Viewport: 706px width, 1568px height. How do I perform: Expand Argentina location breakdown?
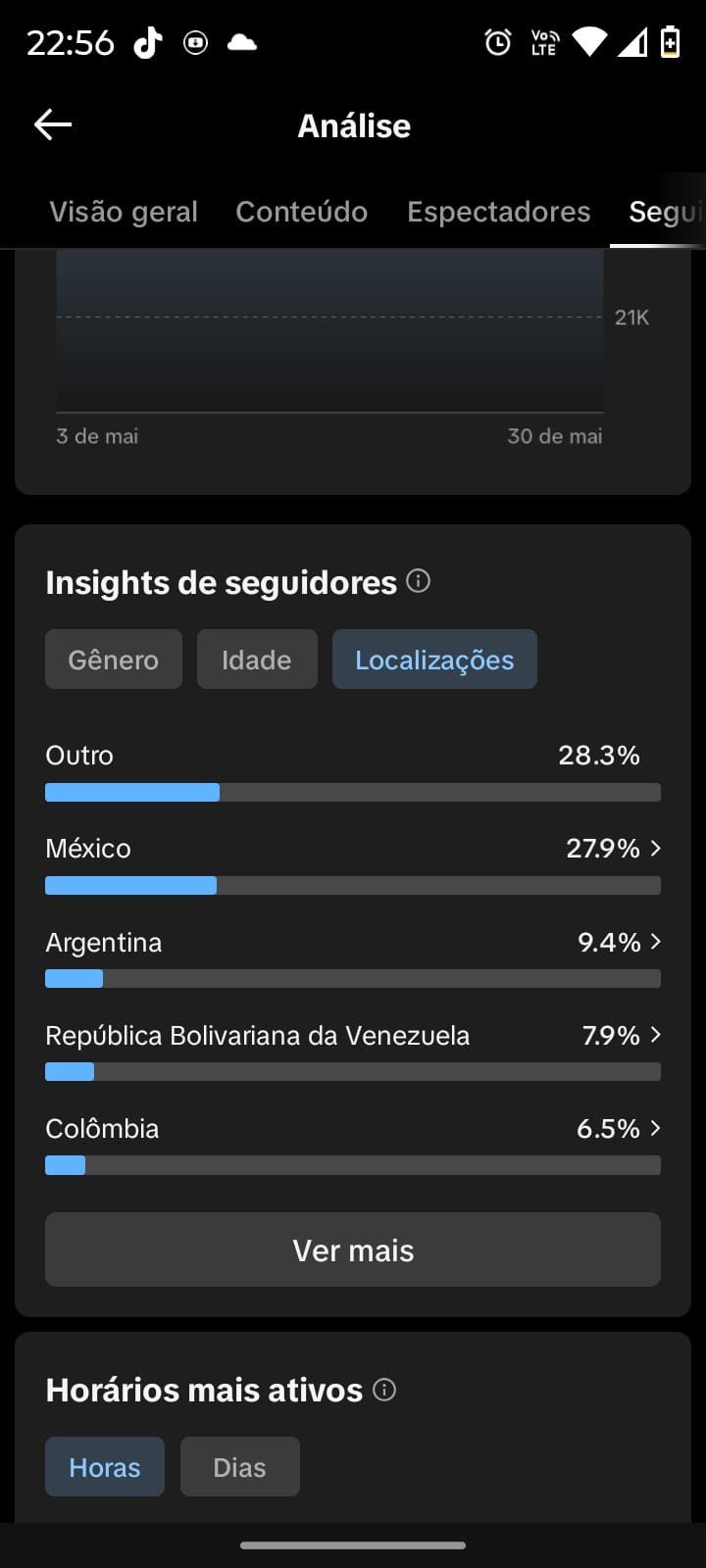click(353, 957)
